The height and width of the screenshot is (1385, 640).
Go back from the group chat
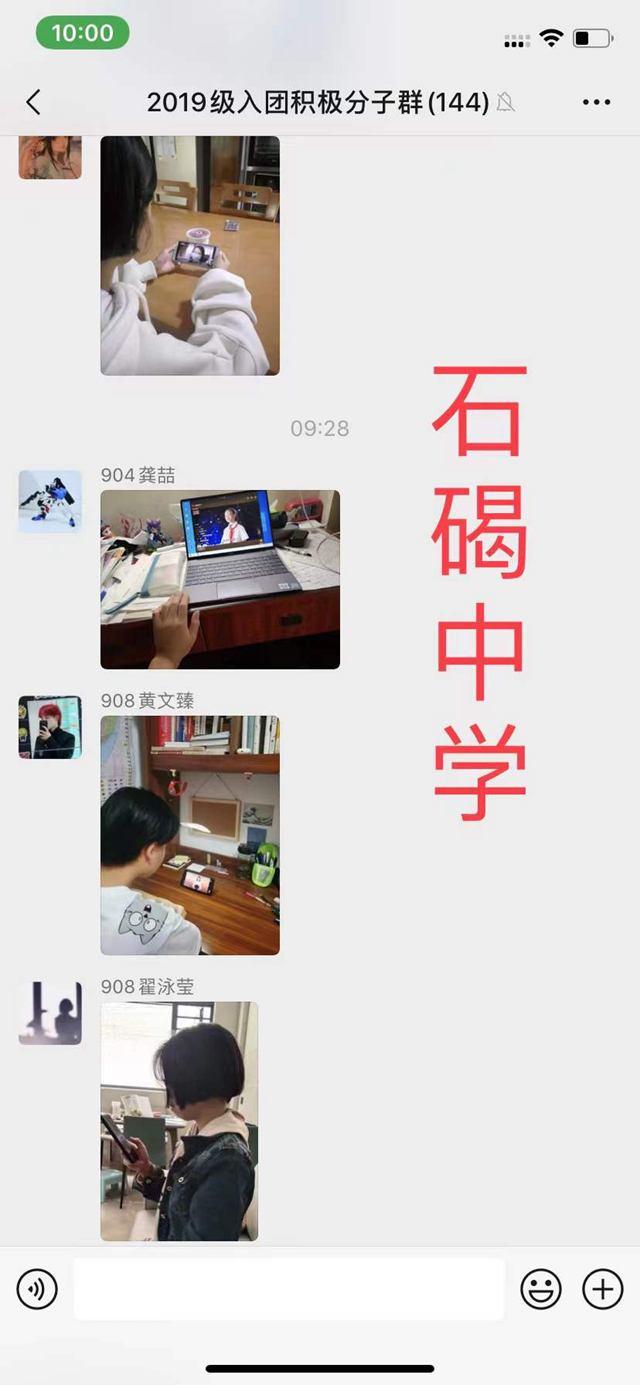pos(33,102)
